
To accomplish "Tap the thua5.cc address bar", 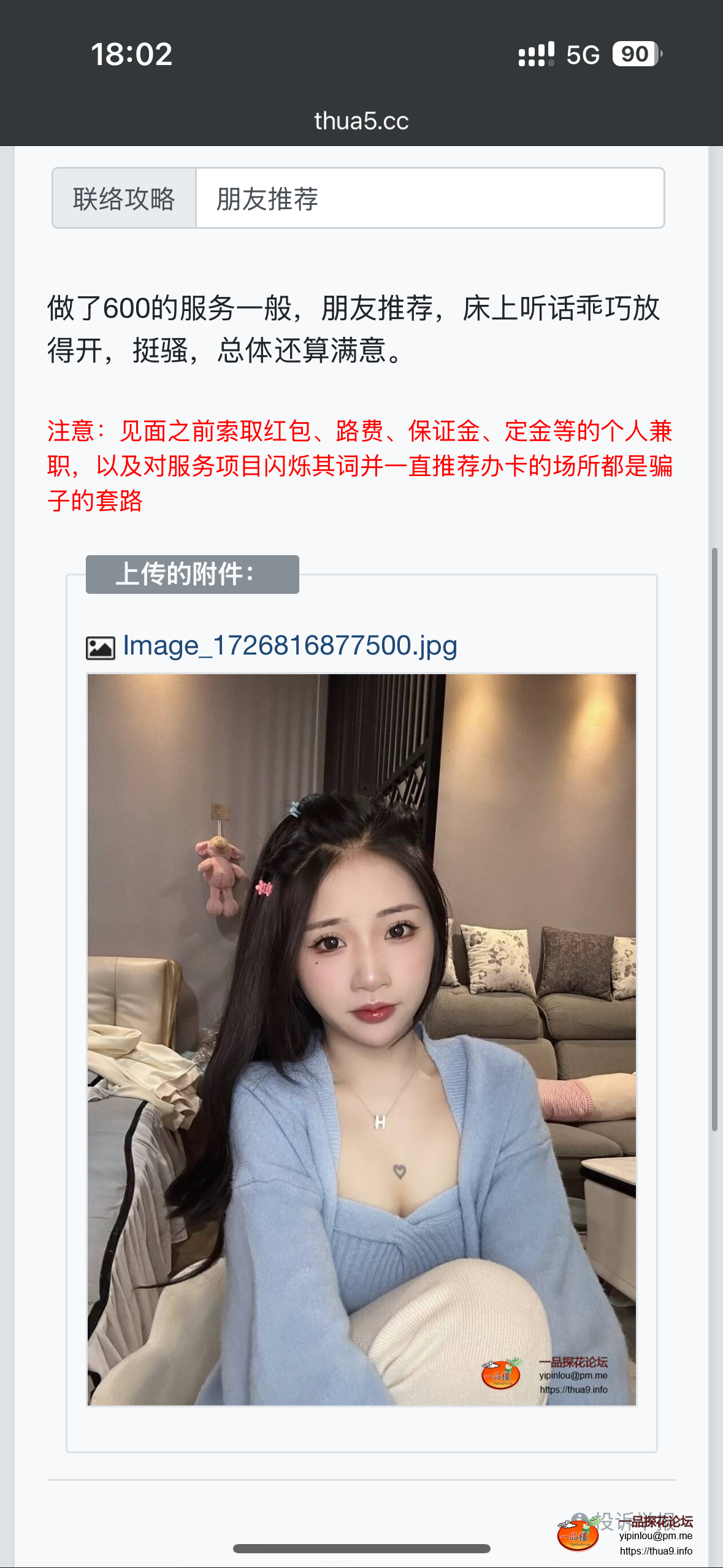I will coord(361,121).
